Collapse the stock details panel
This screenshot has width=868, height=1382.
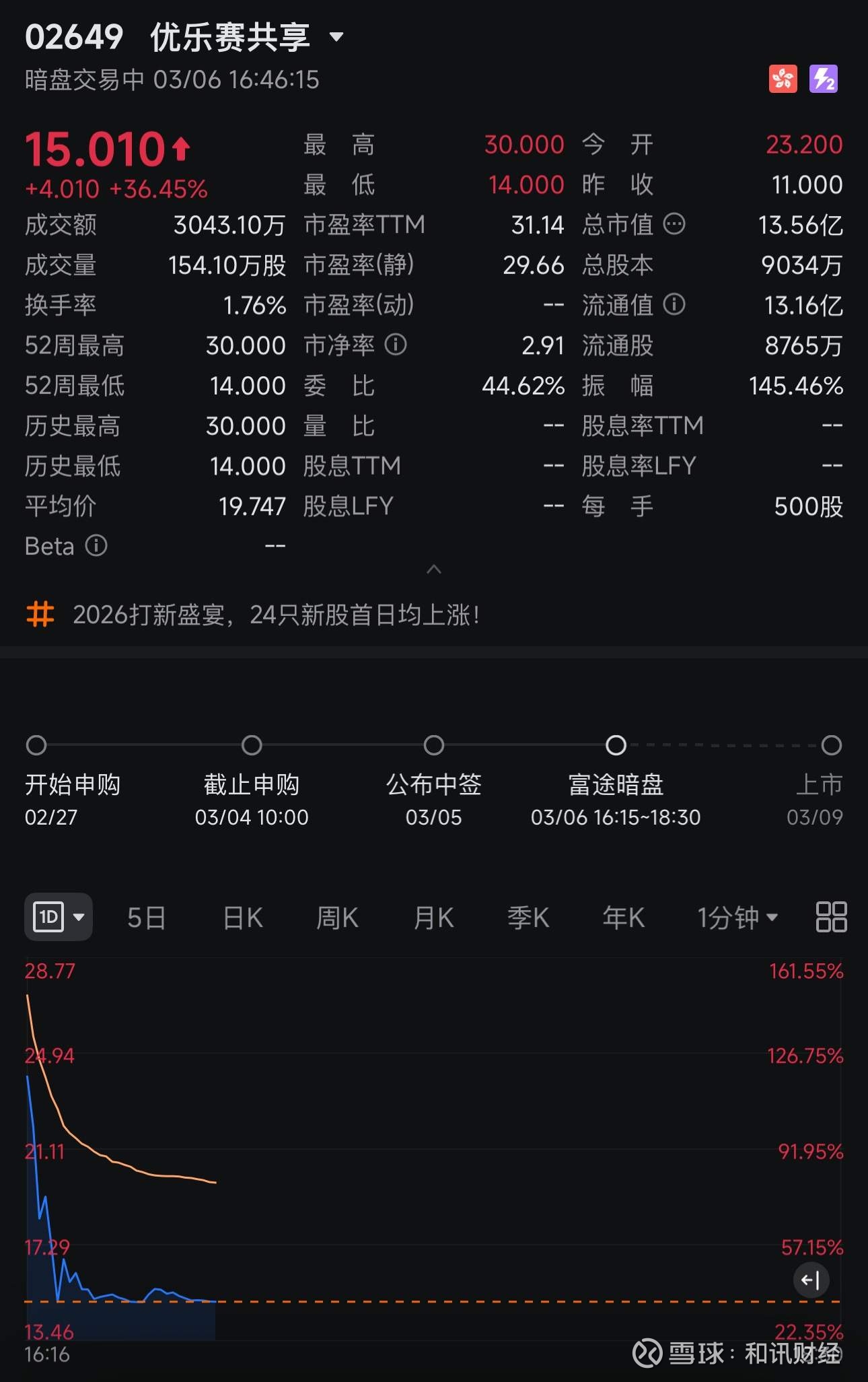(434, 569)
